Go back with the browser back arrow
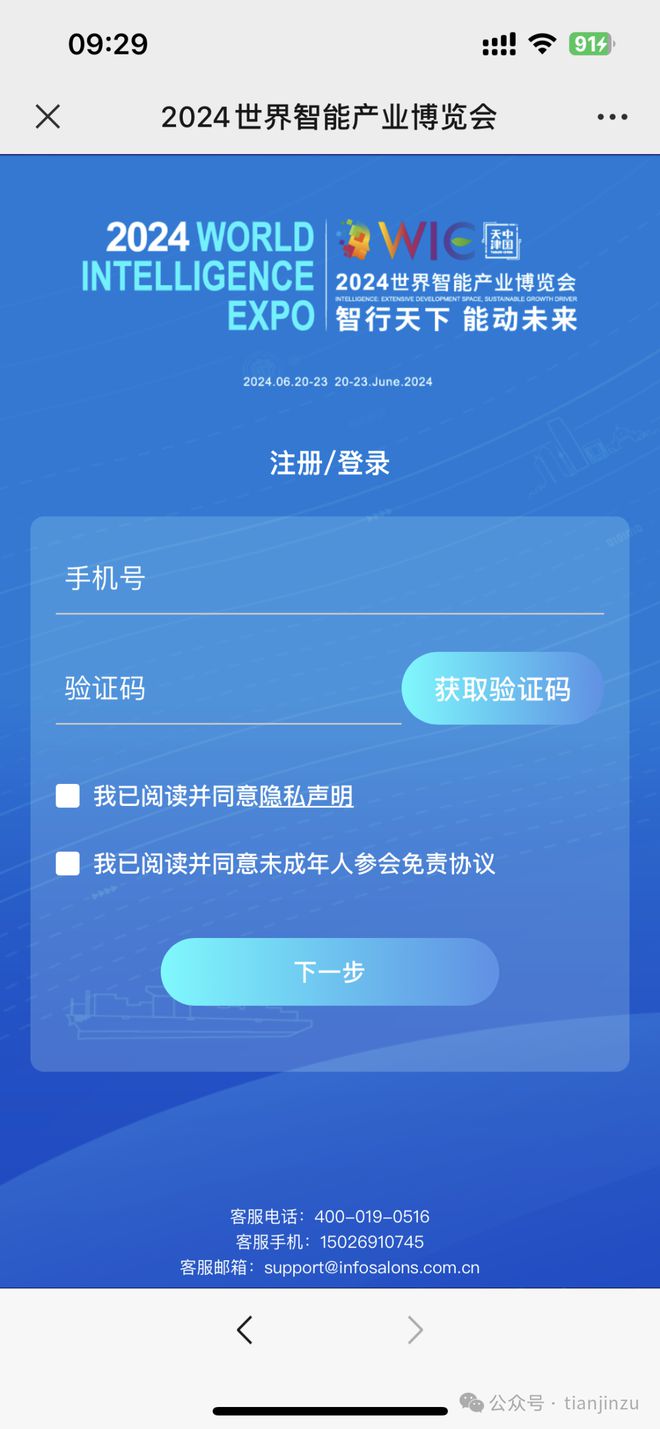This screenshot has height=1429, width=660. (x=245, y=1329)
